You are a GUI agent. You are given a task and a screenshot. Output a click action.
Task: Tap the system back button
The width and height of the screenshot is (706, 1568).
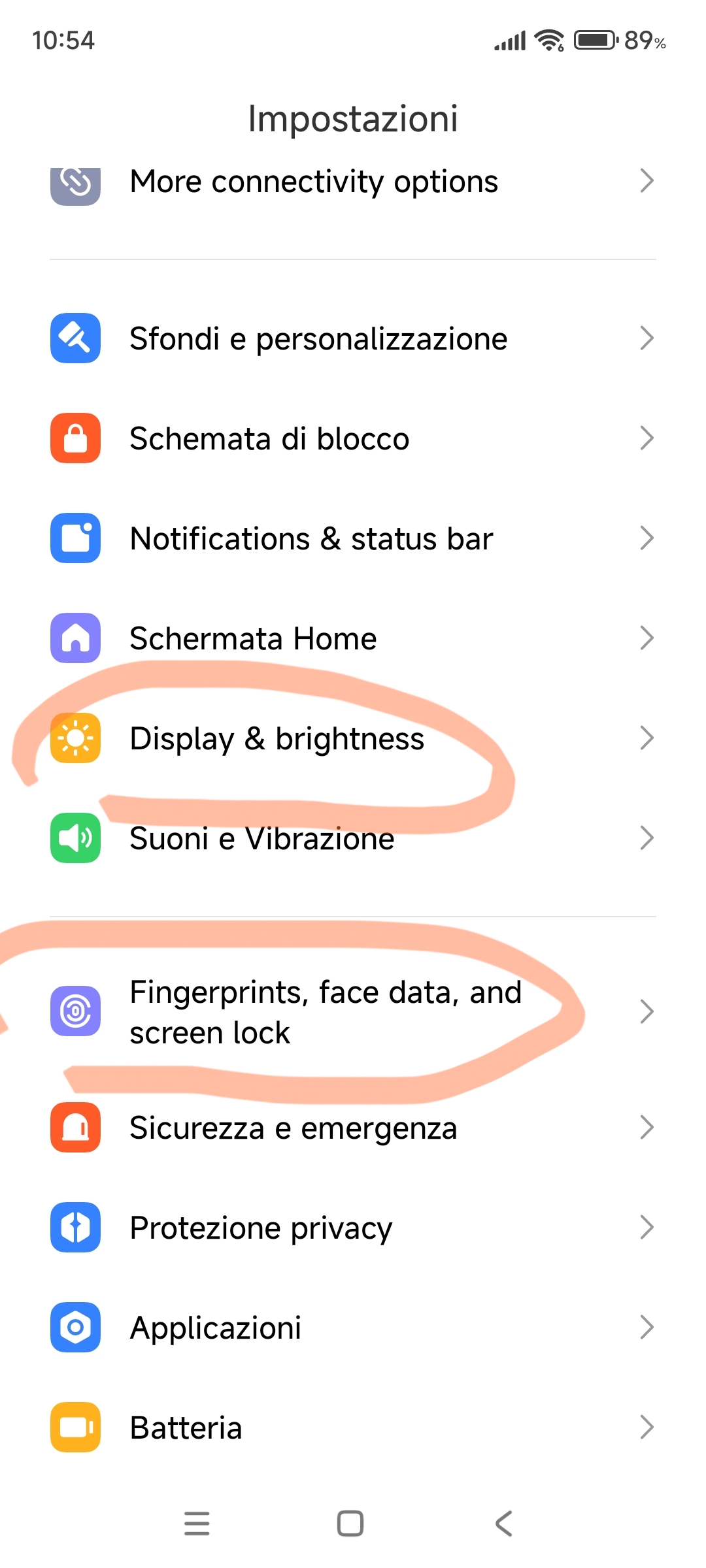504,1524
